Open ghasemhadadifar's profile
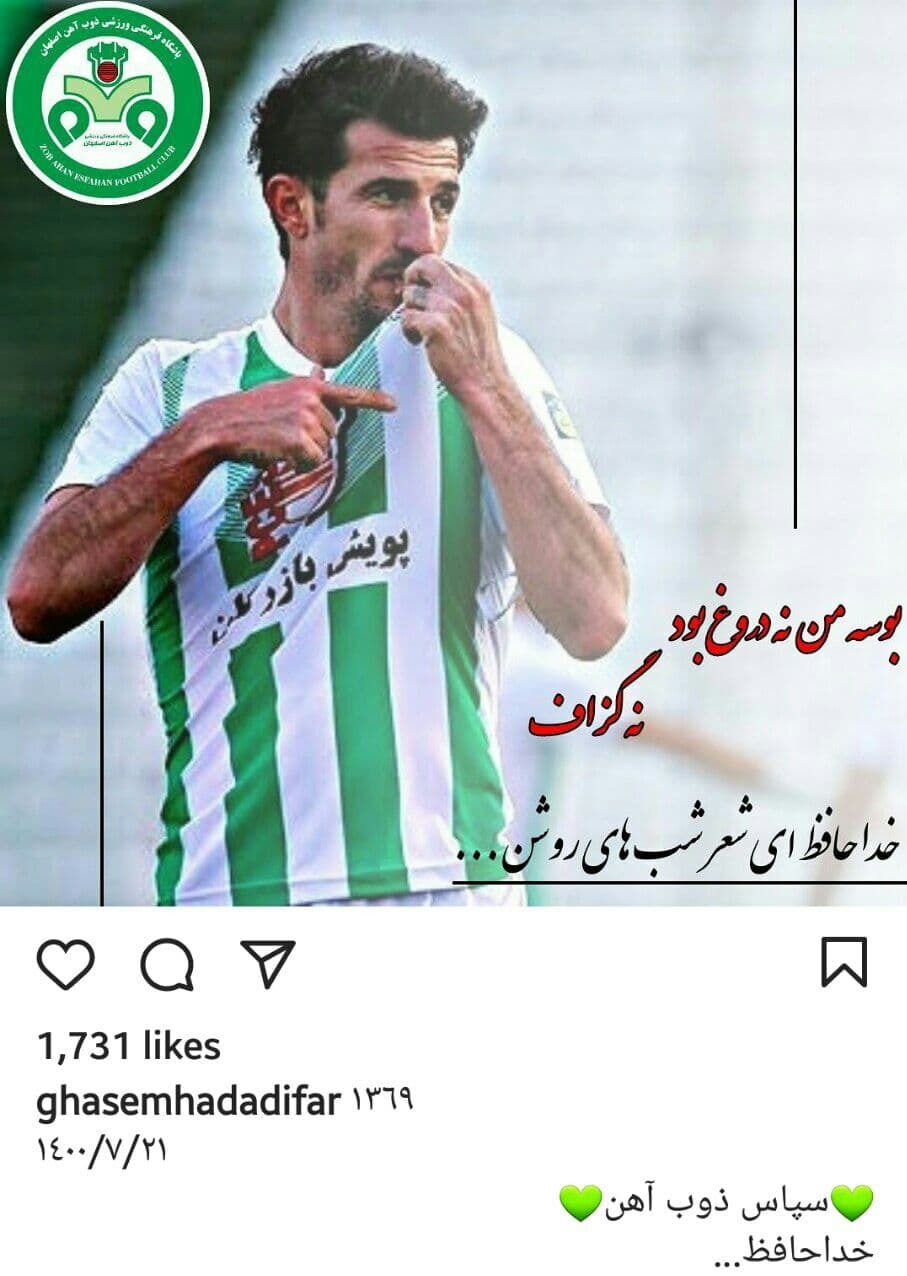Screen dimensions: 907x1276 point(188,1101)
